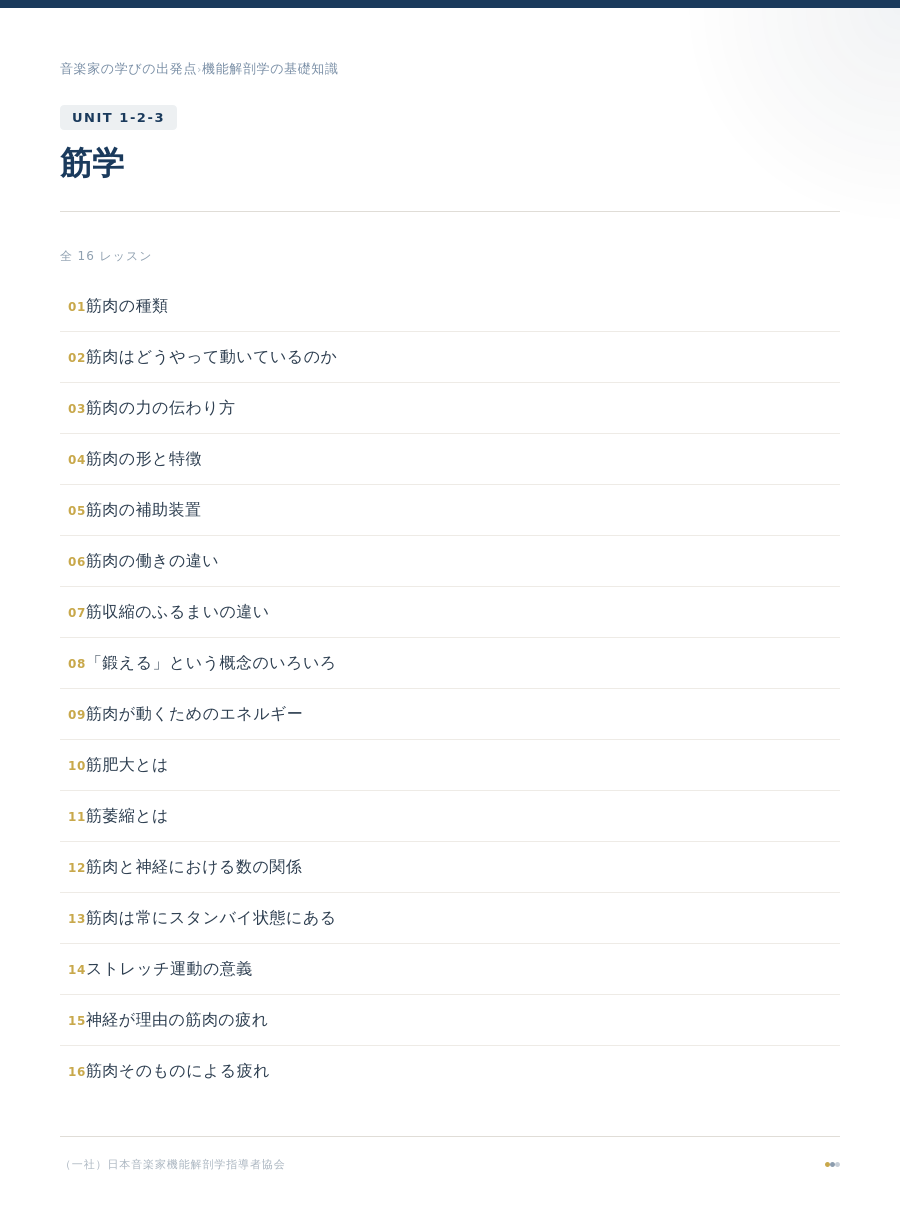Image resolution: width=900 pixels, height=1227 pixels.
Task: View lesson 14 ストレッチ運動の意義
Action: coord(169,969)
